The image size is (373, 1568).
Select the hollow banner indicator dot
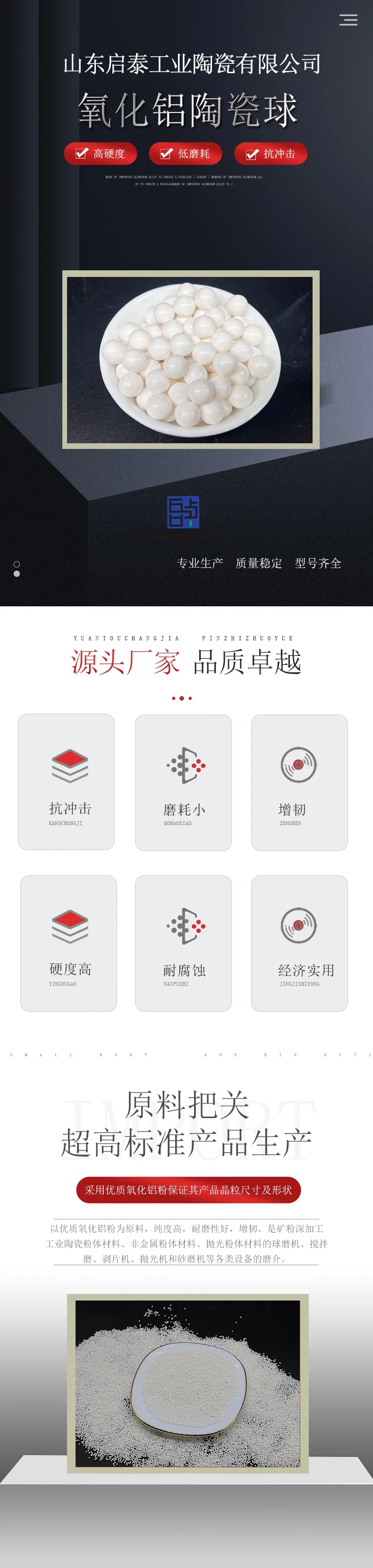[17, 564]
